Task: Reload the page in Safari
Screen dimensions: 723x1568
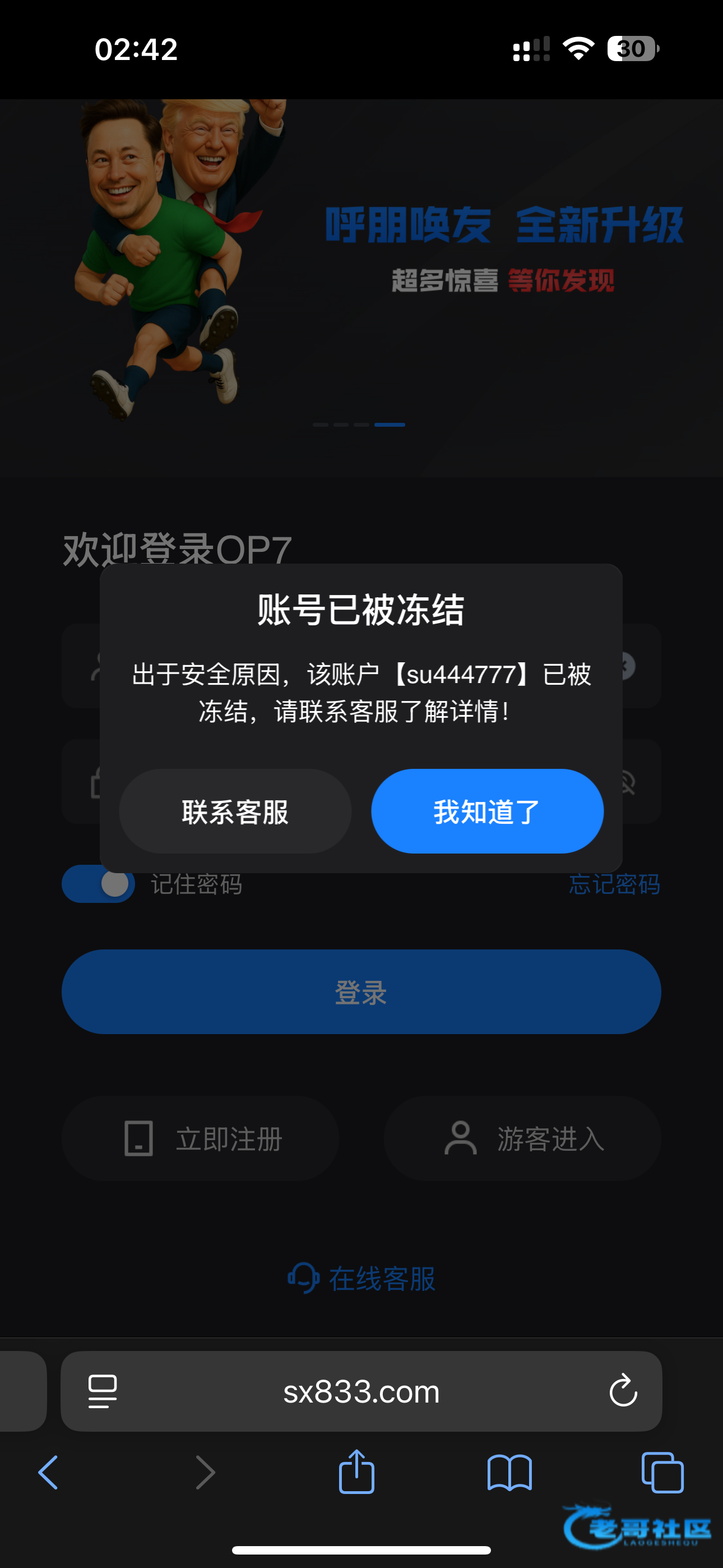Action: click(x=623, y=1391)
